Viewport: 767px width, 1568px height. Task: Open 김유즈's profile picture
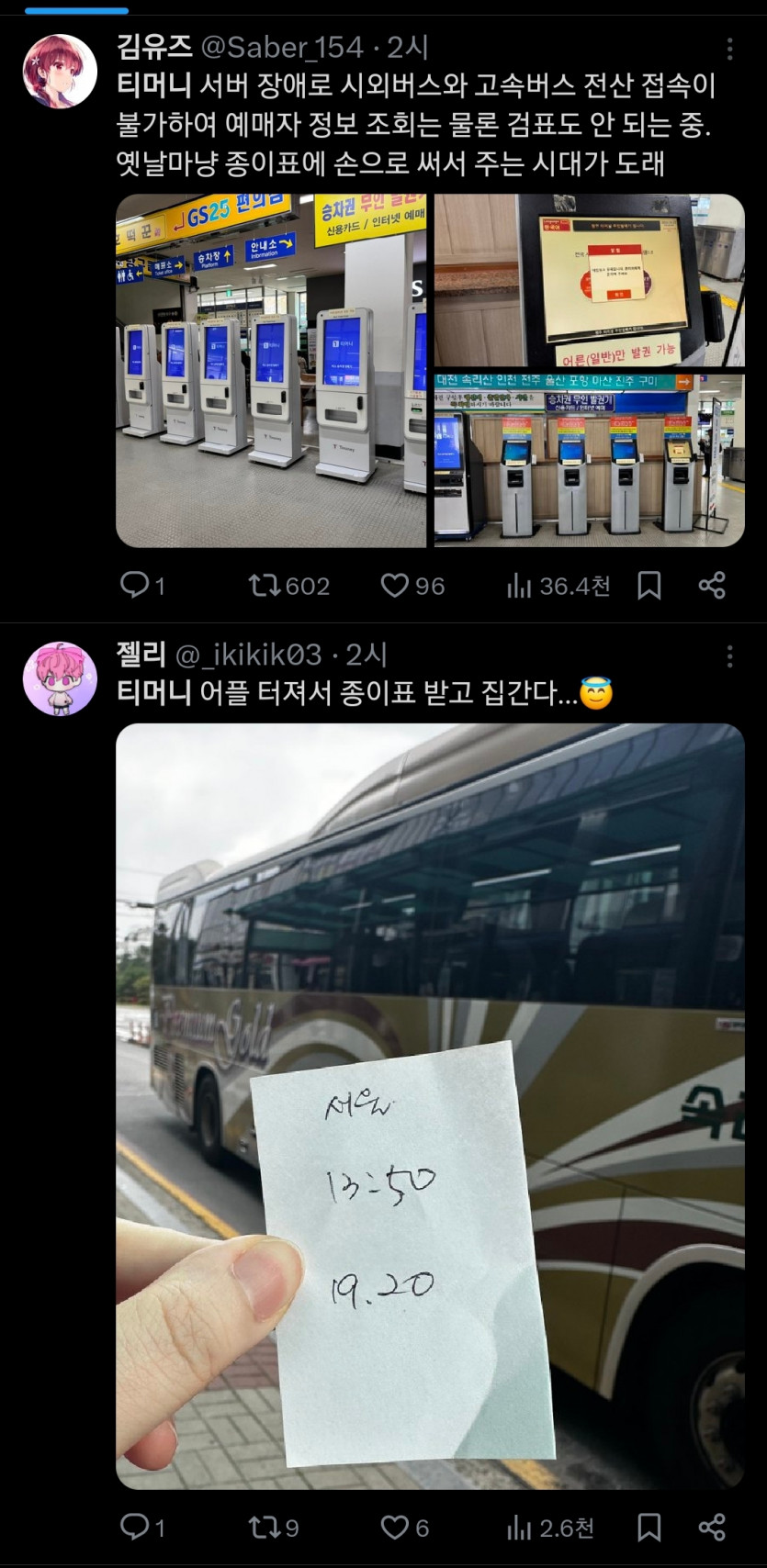[60, 72]
